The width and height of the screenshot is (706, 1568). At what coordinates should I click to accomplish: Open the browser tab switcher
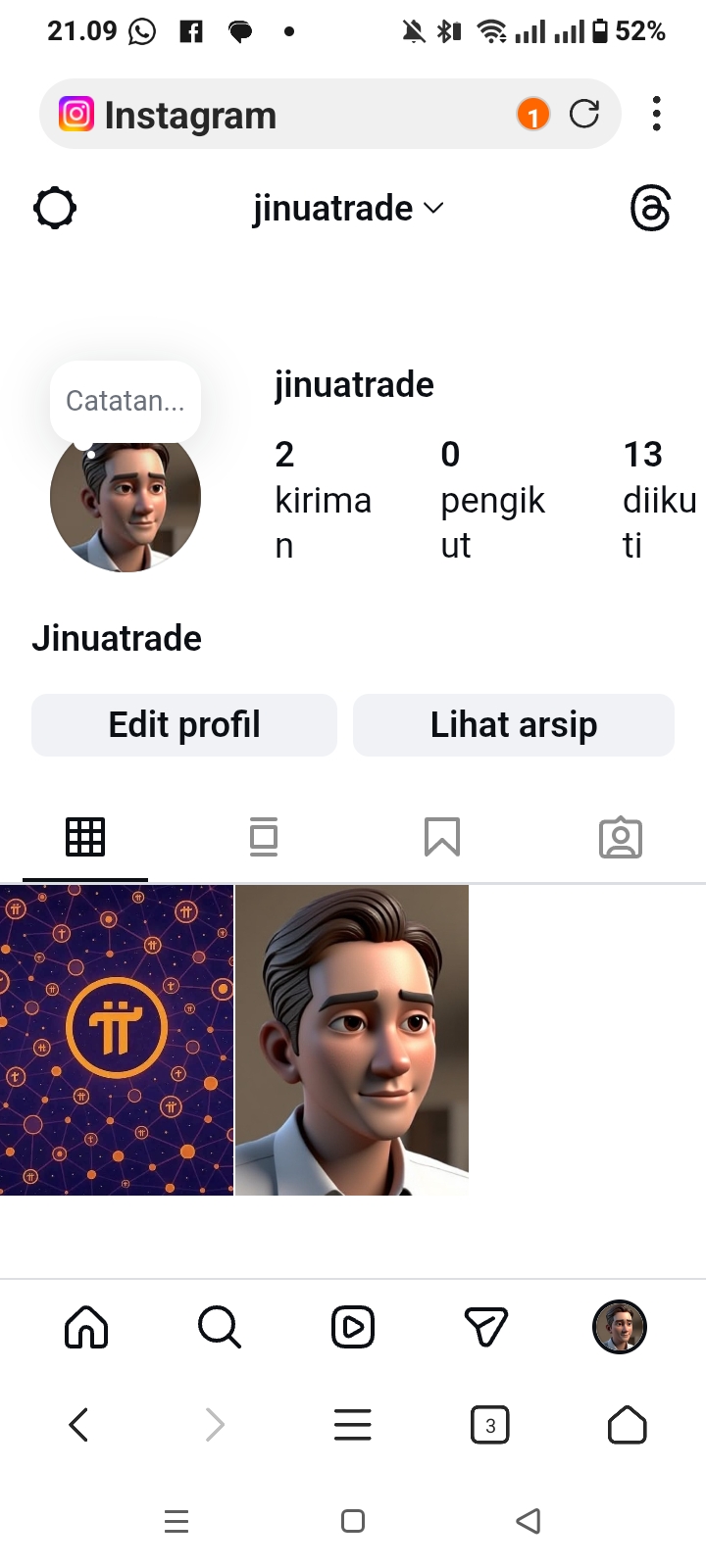[x=490, y=1425]
